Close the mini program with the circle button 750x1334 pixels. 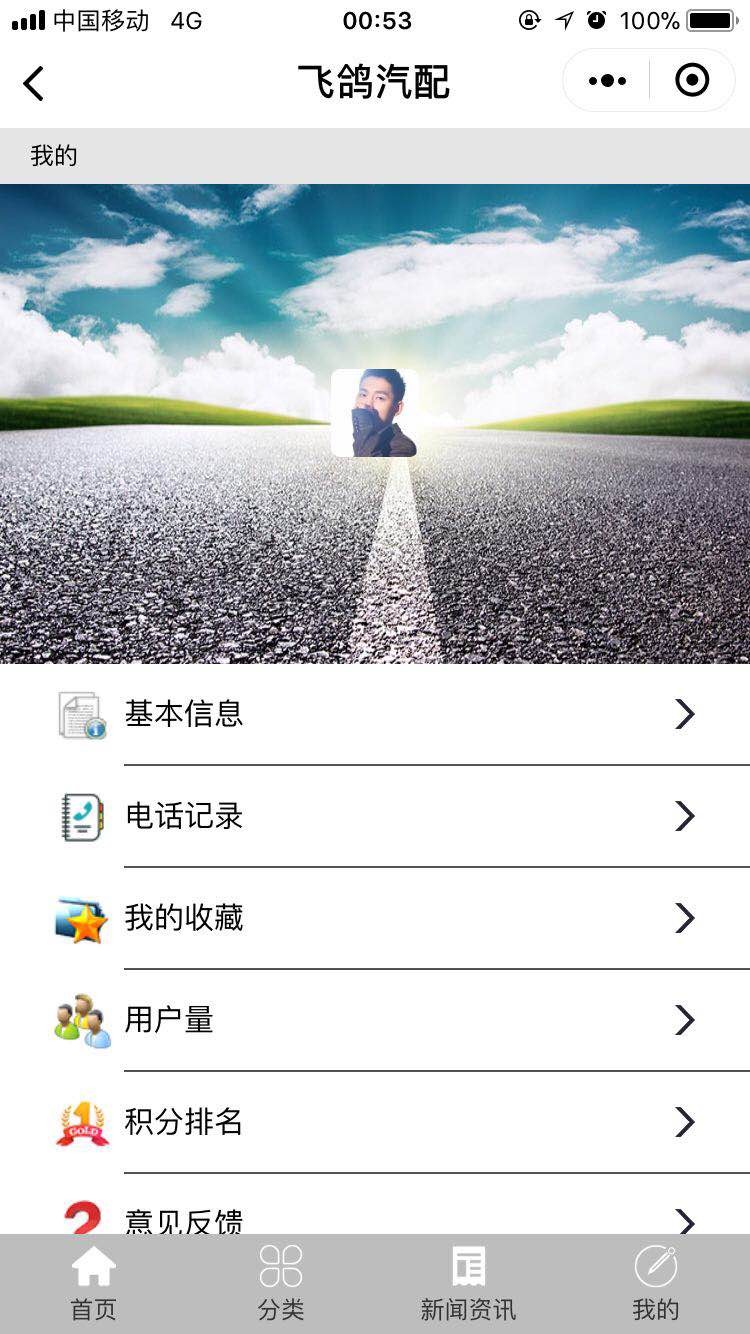coord(692,81)
